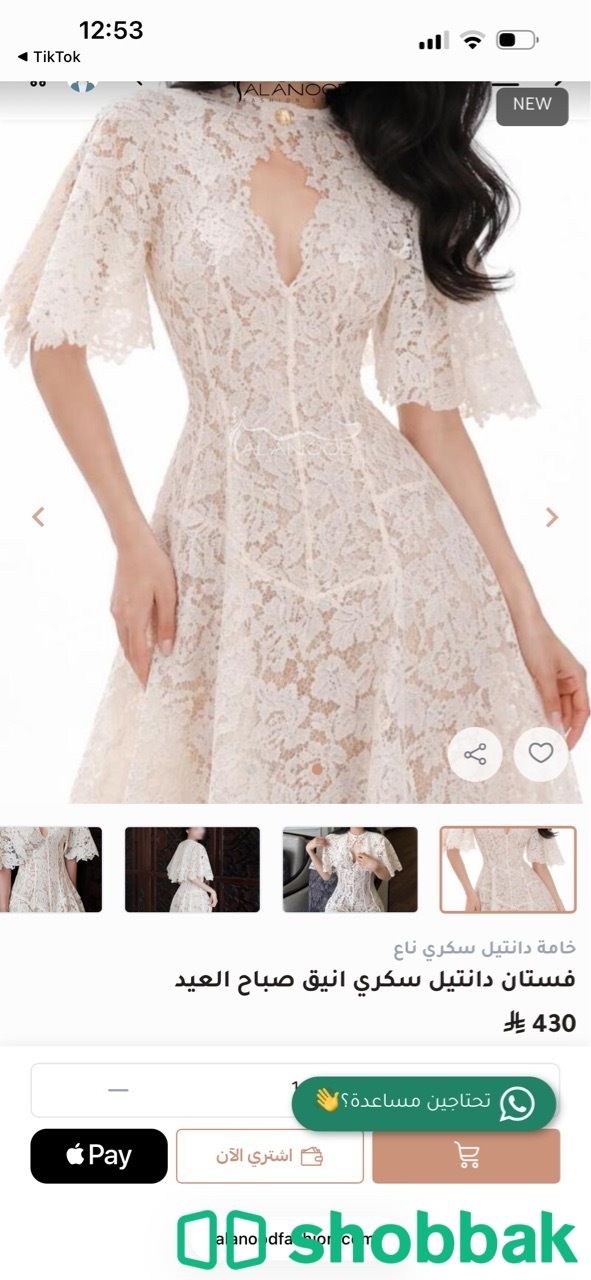This screenshot has width=591, height=1280.
Task: Select the car interior dress thumbnail
Action: click(x=350, y=869)
